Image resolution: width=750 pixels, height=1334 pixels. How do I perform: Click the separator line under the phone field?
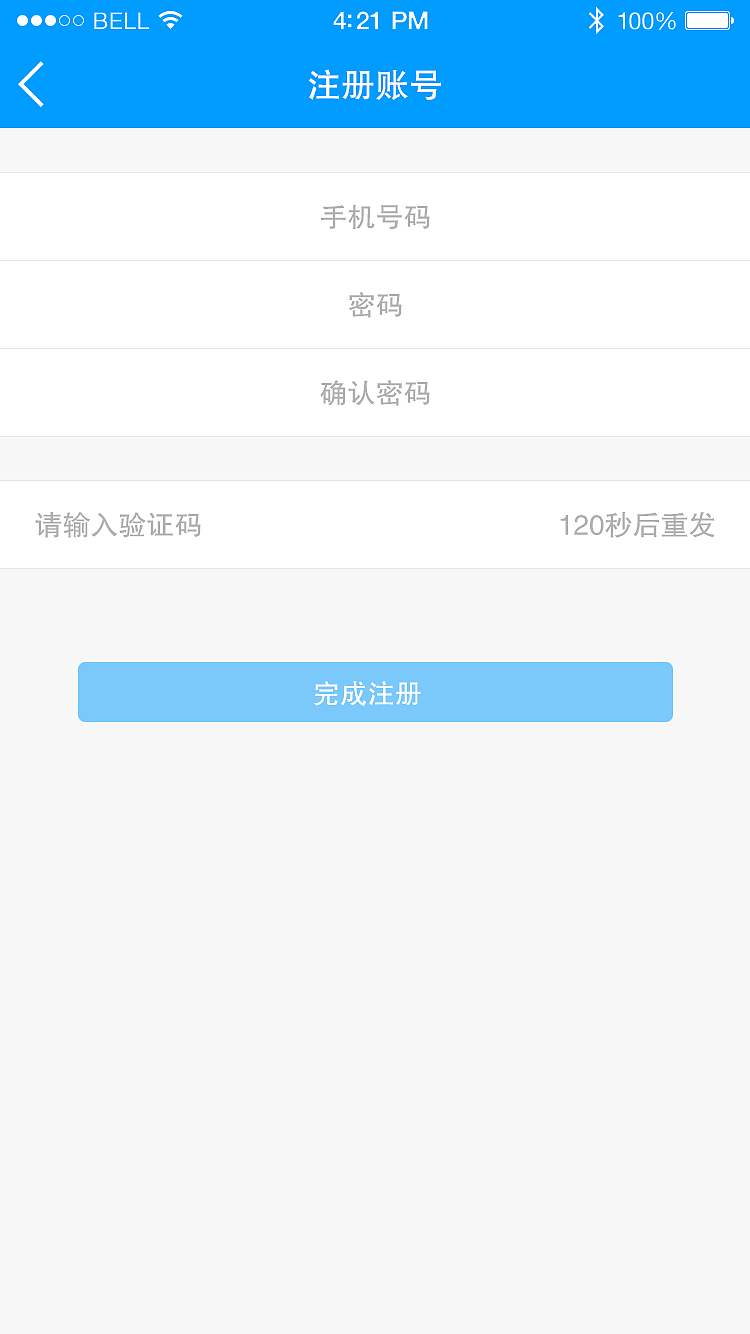tap(375, 261)
